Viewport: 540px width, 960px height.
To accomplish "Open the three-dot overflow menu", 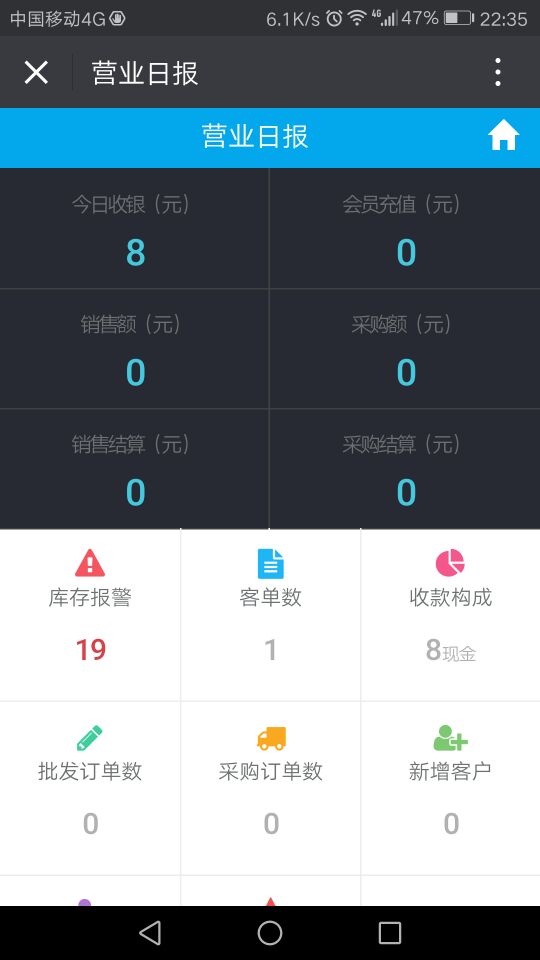I will (498, 72).
